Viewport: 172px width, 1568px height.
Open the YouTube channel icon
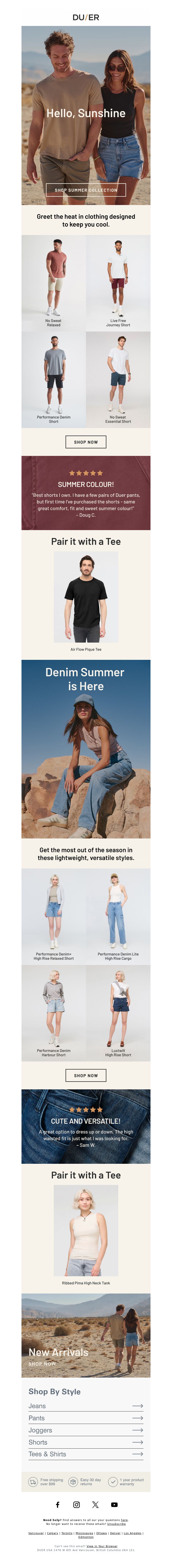[114, 1505]
